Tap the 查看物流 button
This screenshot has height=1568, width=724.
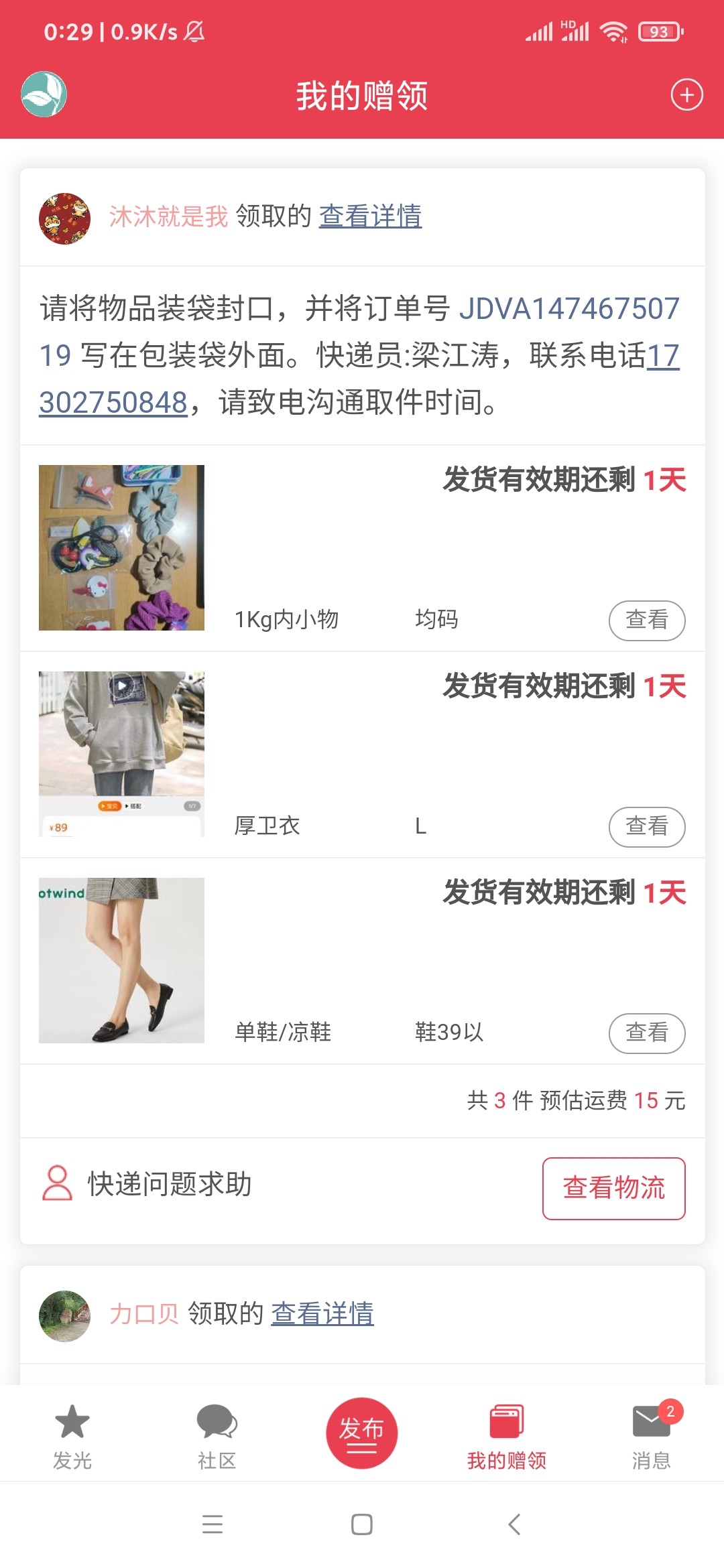coord(613,1188)
